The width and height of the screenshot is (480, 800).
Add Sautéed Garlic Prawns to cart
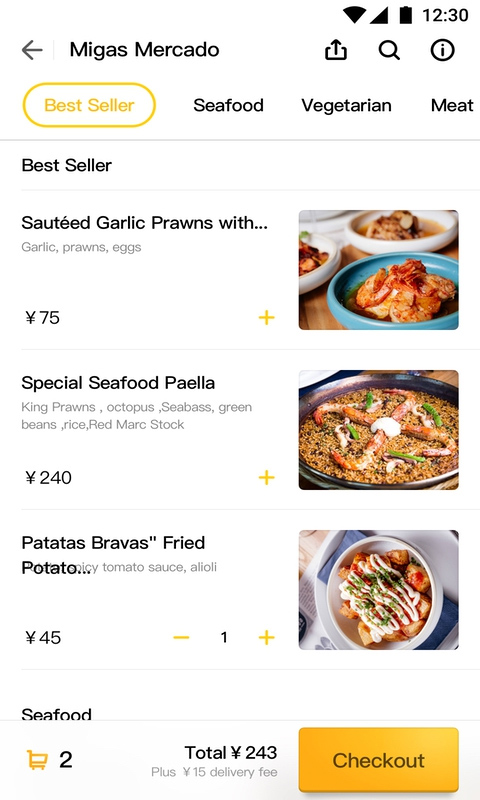[266, 318]
